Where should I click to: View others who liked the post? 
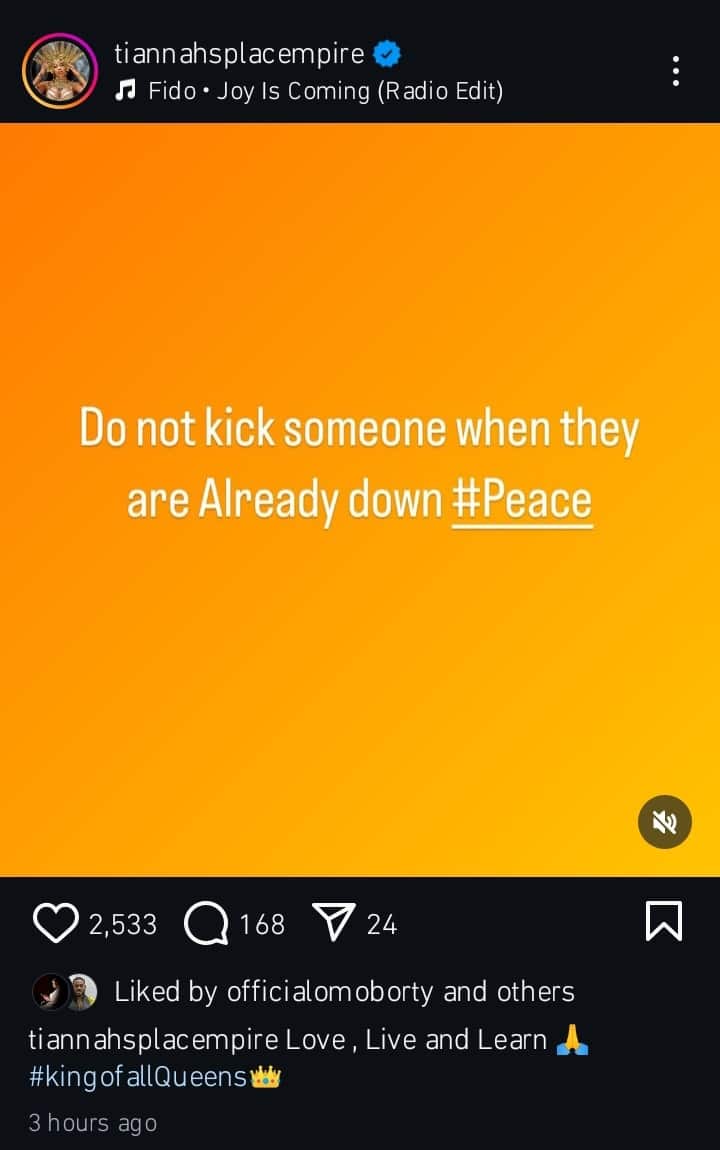pyautogui.click(x=538, y=991)
